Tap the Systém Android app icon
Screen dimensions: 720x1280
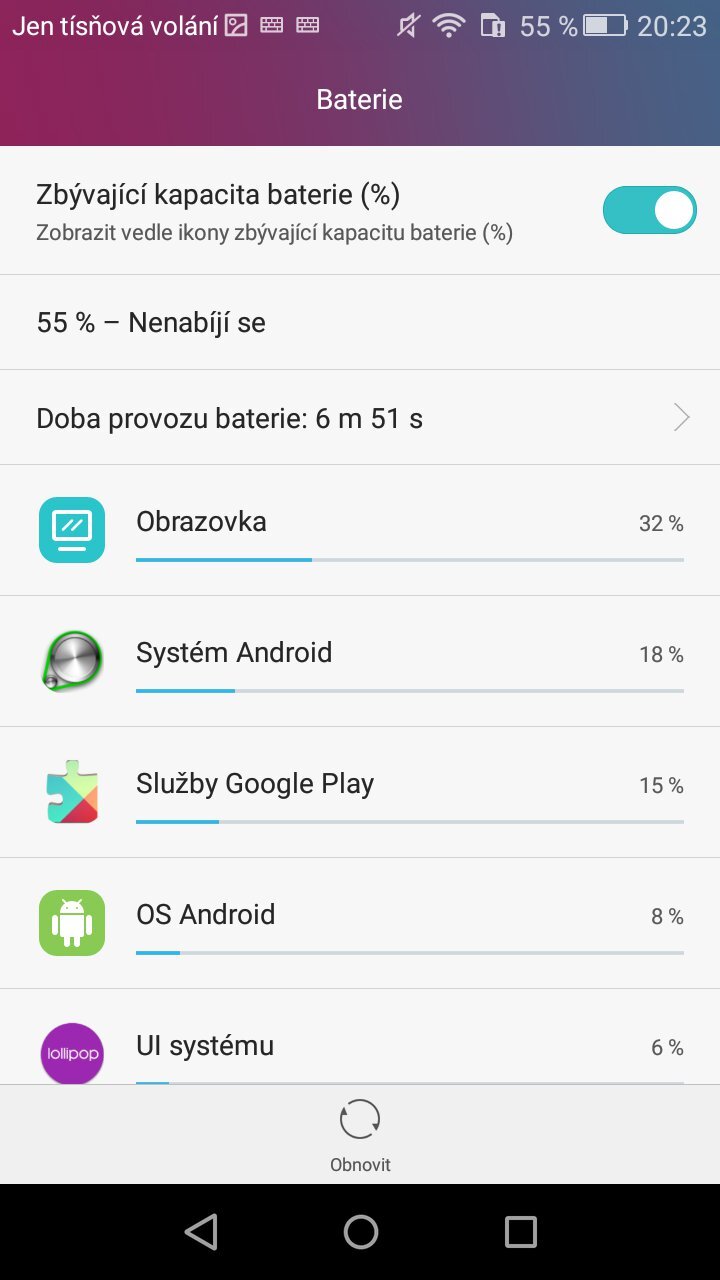tap(71, 661)
